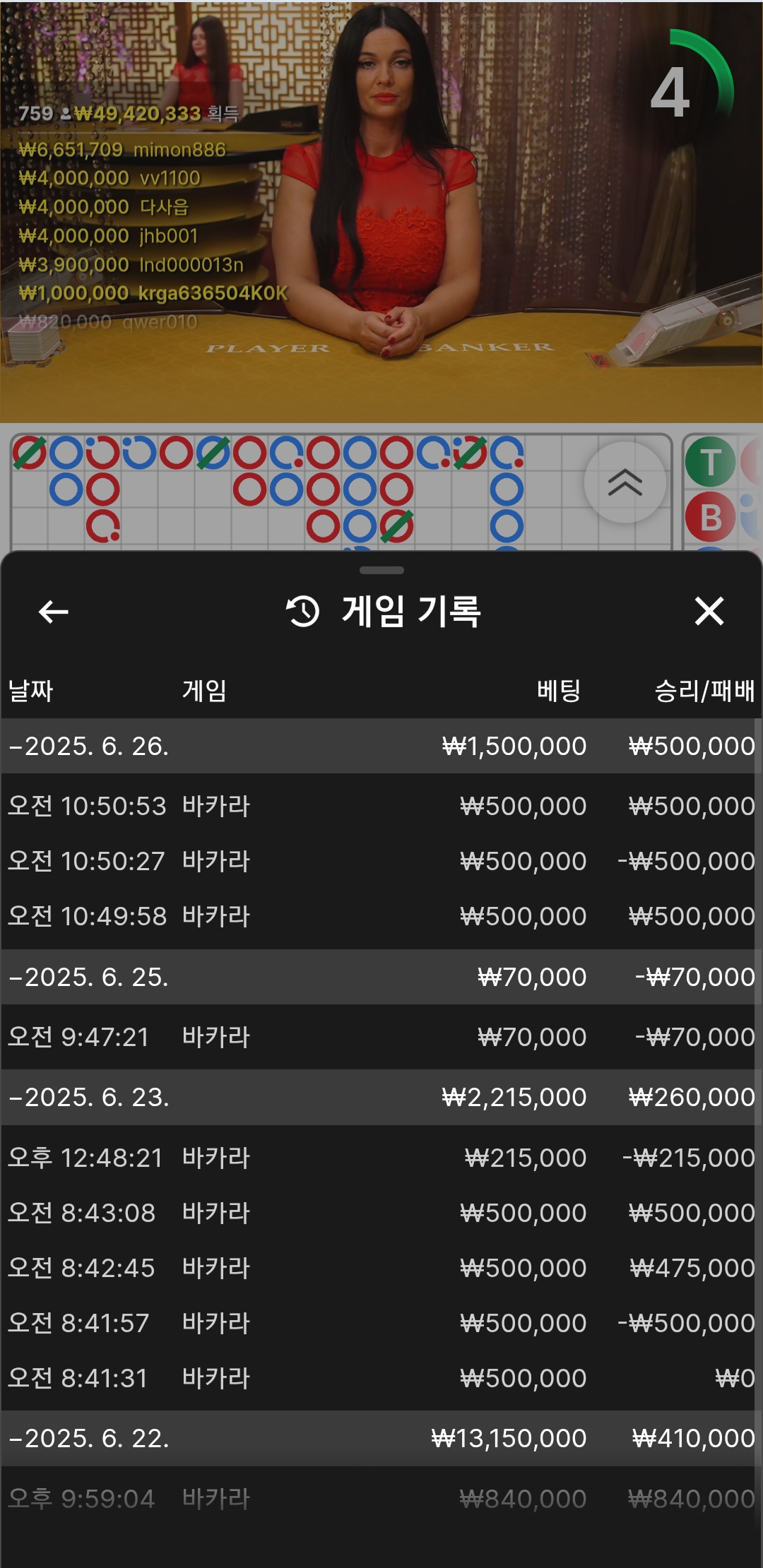Open the baccarat round from 오전 10:50:27
This screenshot has width=763, height=1568.
381,861
